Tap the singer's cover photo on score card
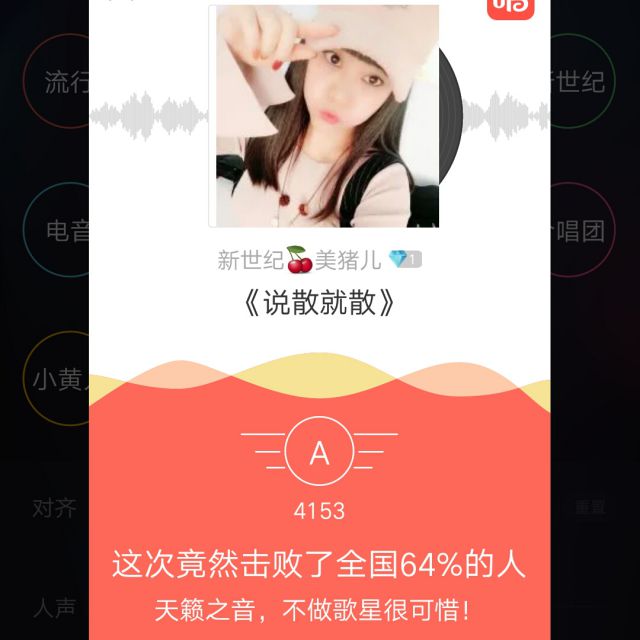Viewport: 640px width, 640px height. (x=327, y=116)
